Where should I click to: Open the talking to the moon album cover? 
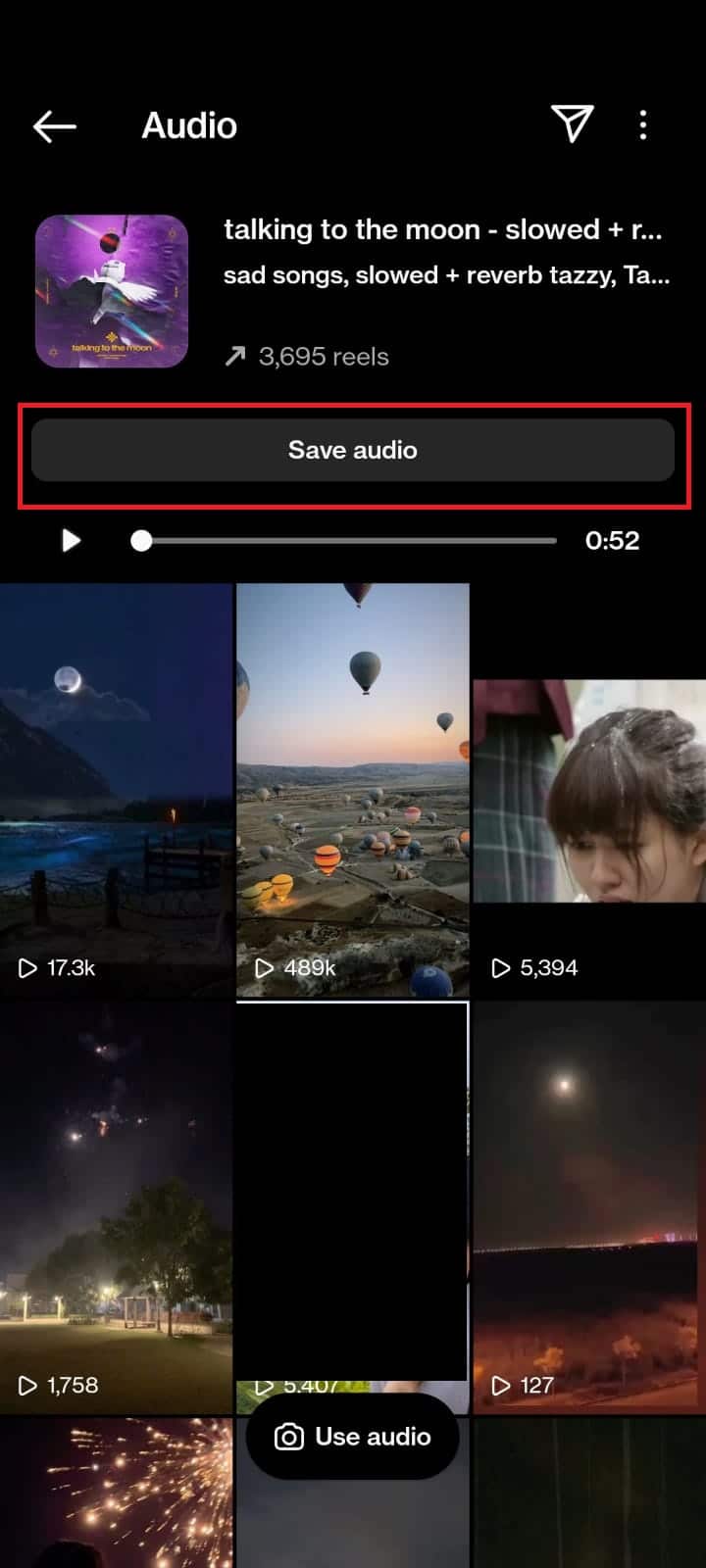[x=112, y=291]
